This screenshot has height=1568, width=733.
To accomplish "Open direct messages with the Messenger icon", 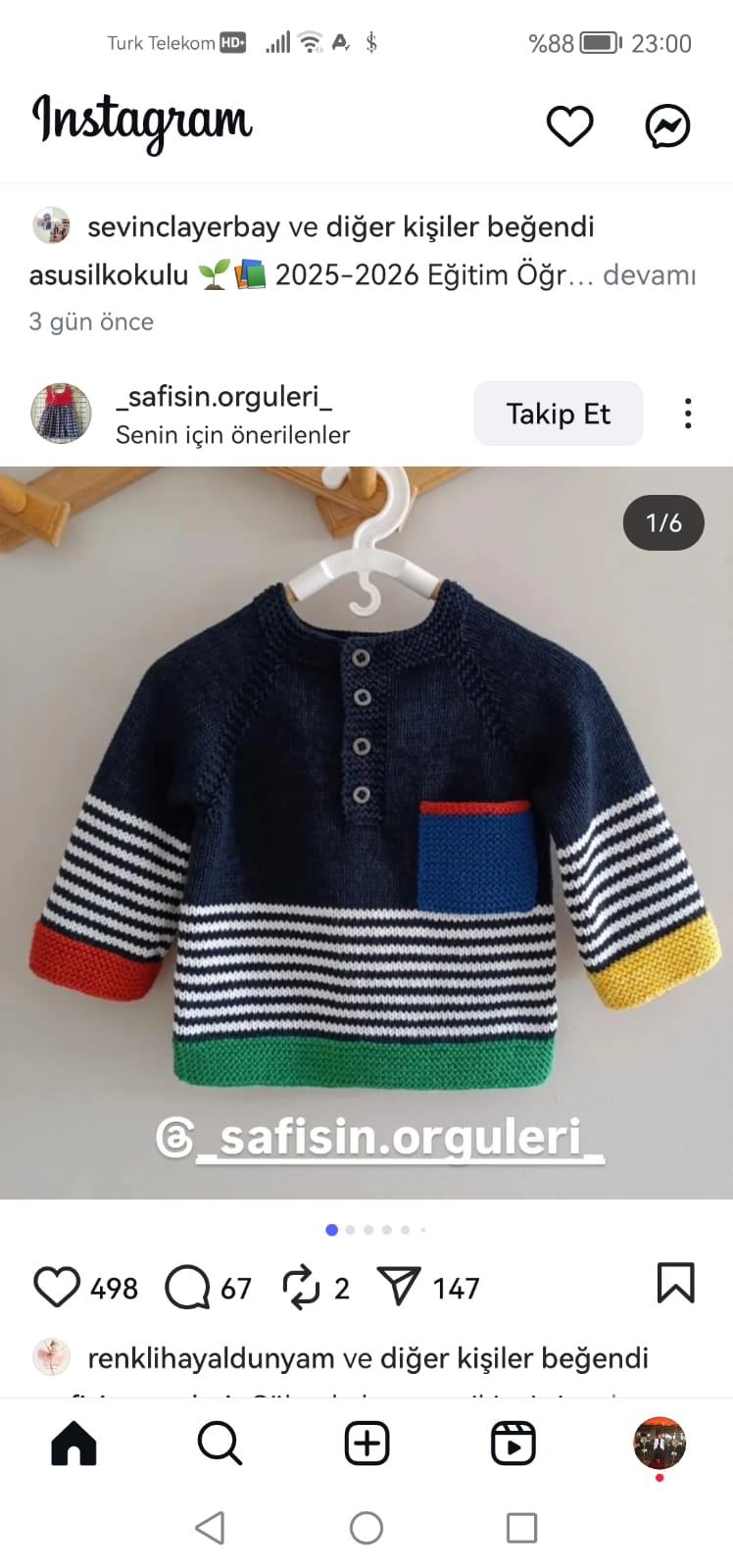I will 667,125.
